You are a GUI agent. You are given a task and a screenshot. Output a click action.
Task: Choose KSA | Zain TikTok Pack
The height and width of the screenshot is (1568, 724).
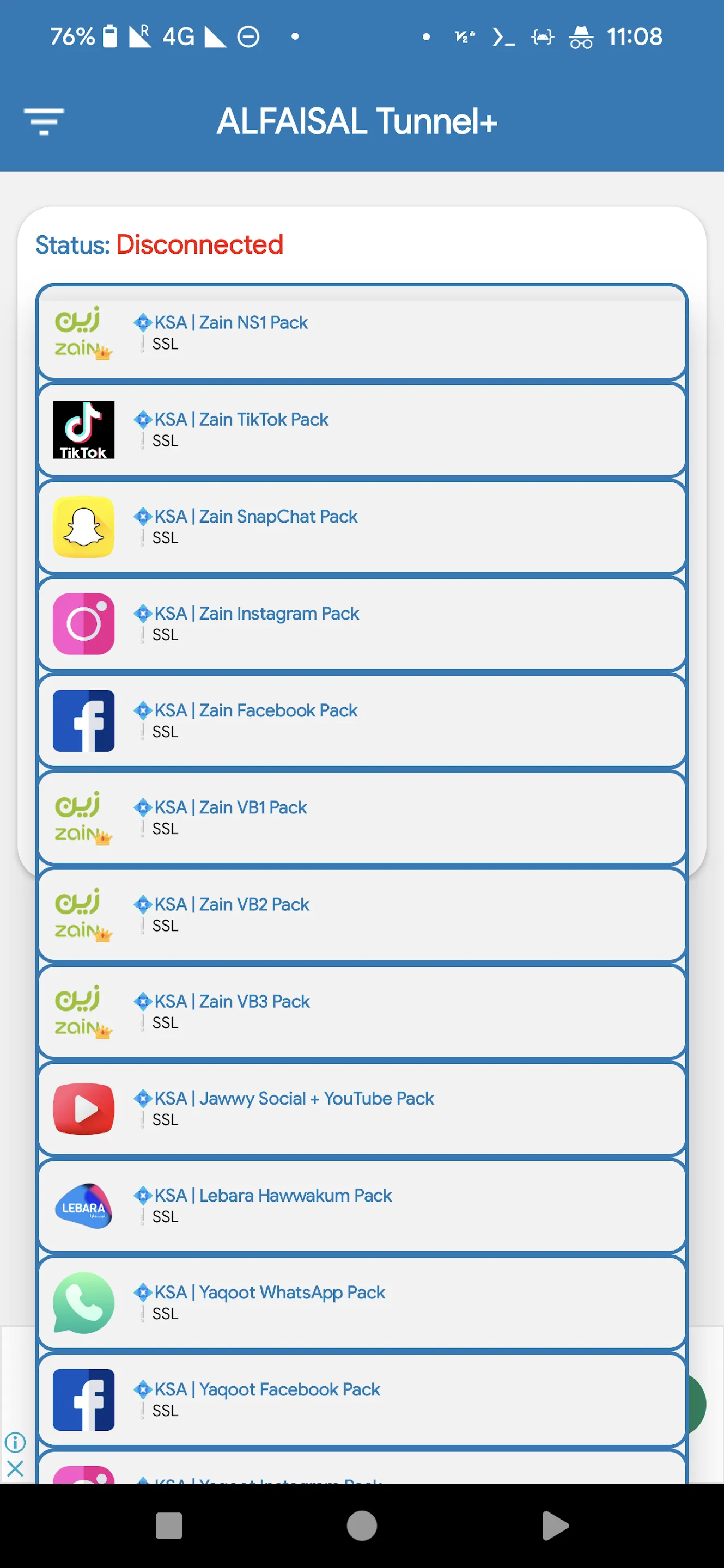[362, 430]
